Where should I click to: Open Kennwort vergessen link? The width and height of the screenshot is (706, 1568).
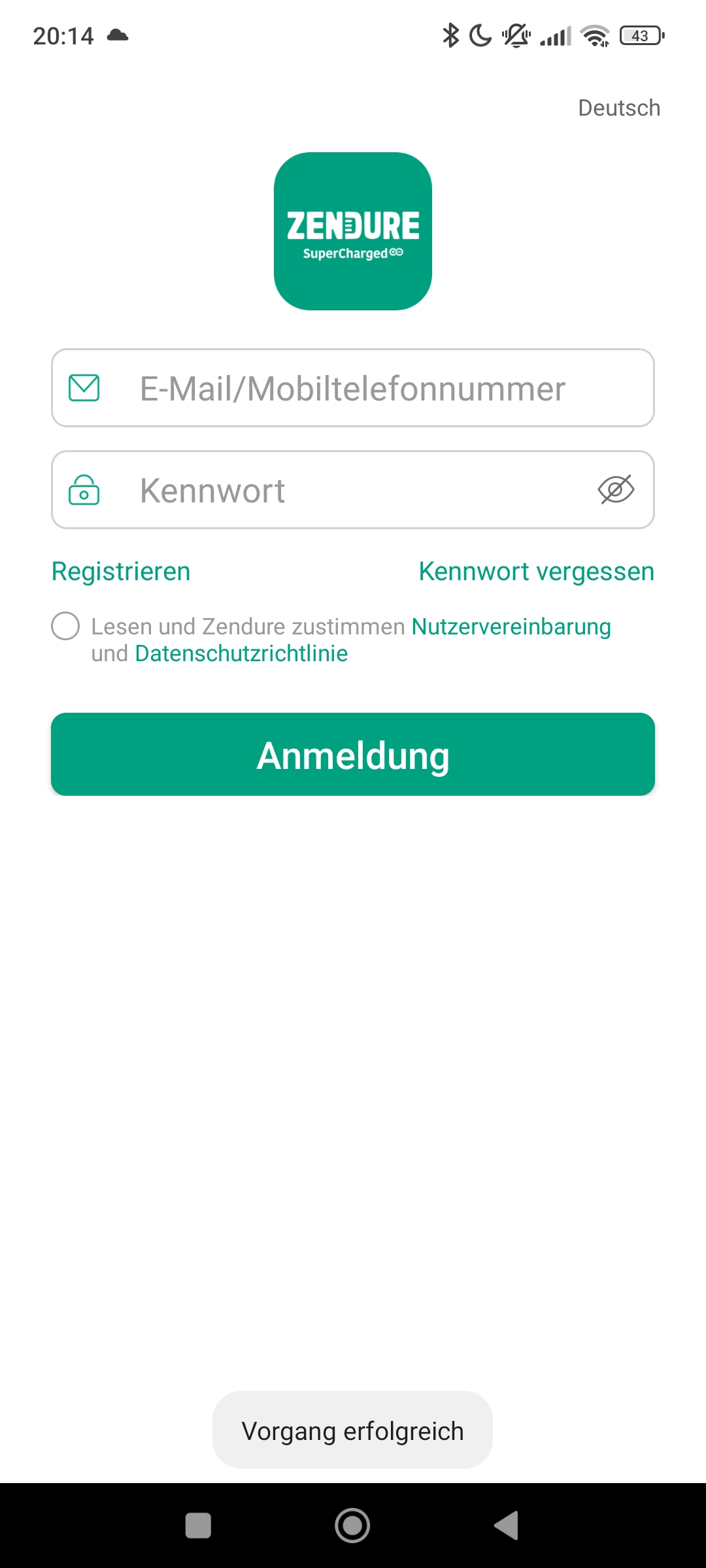(536, 572)
